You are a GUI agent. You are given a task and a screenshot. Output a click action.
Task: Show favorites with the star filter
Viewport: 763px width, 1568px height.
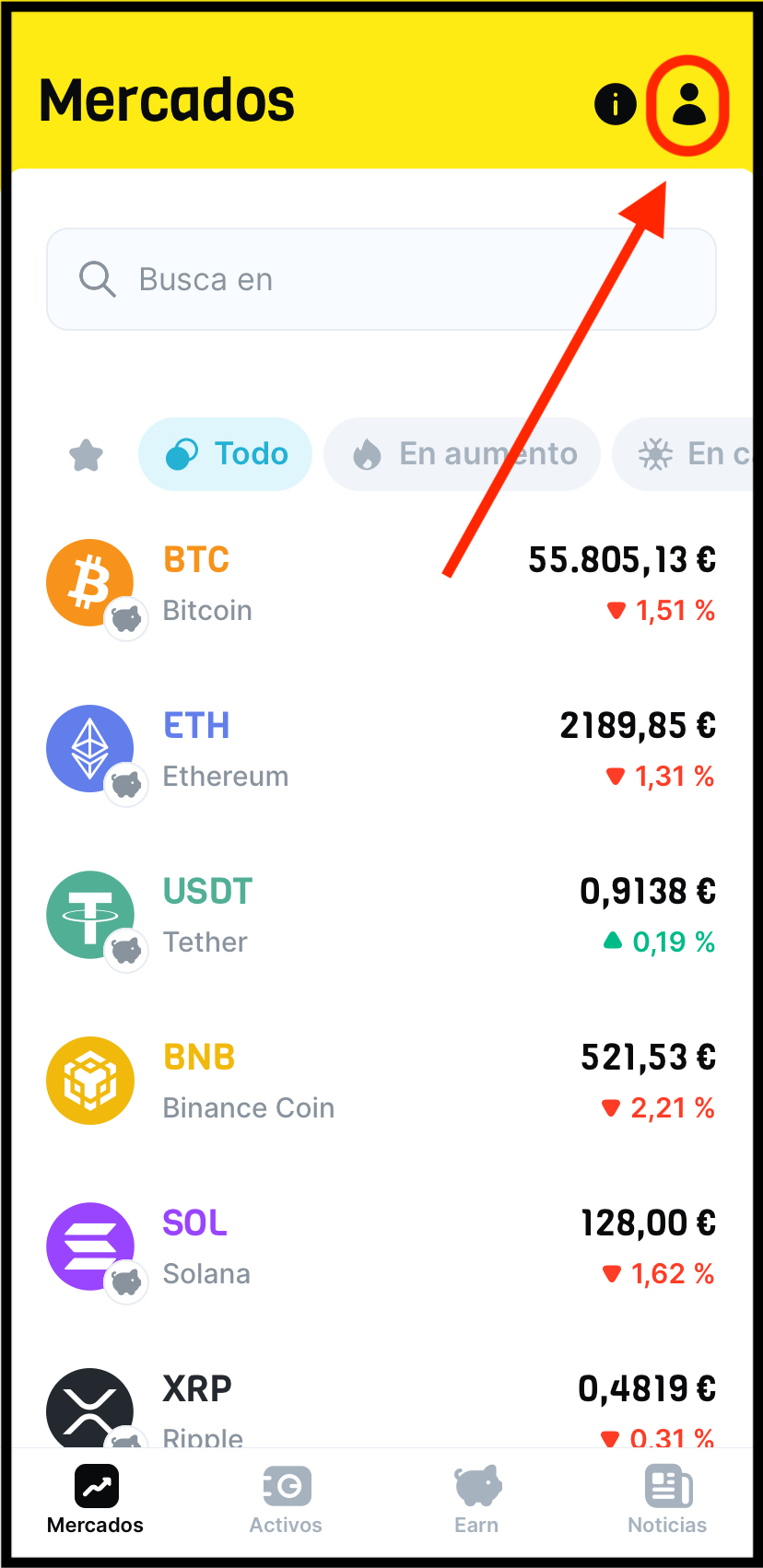86,454
